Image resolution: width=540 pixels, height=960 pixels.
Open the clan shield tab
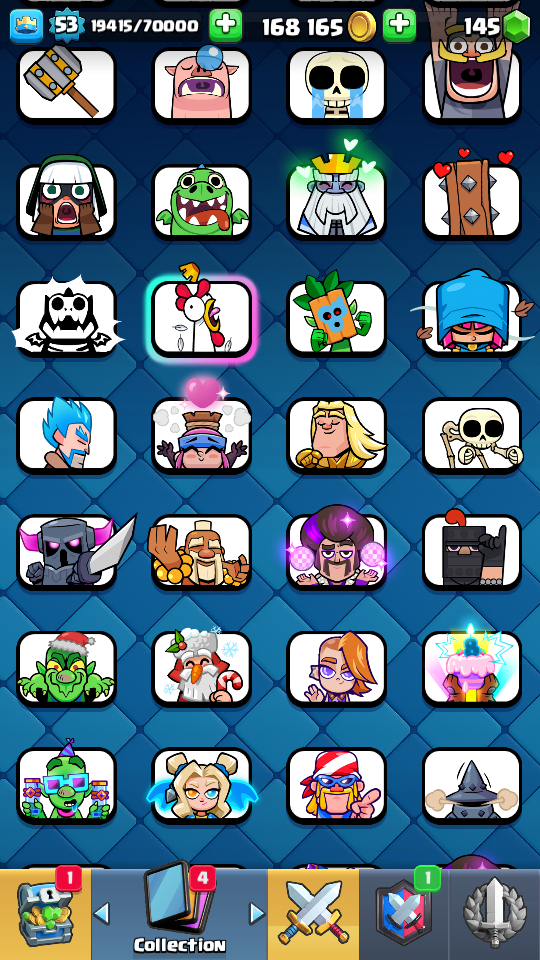[x=404, y=914]
